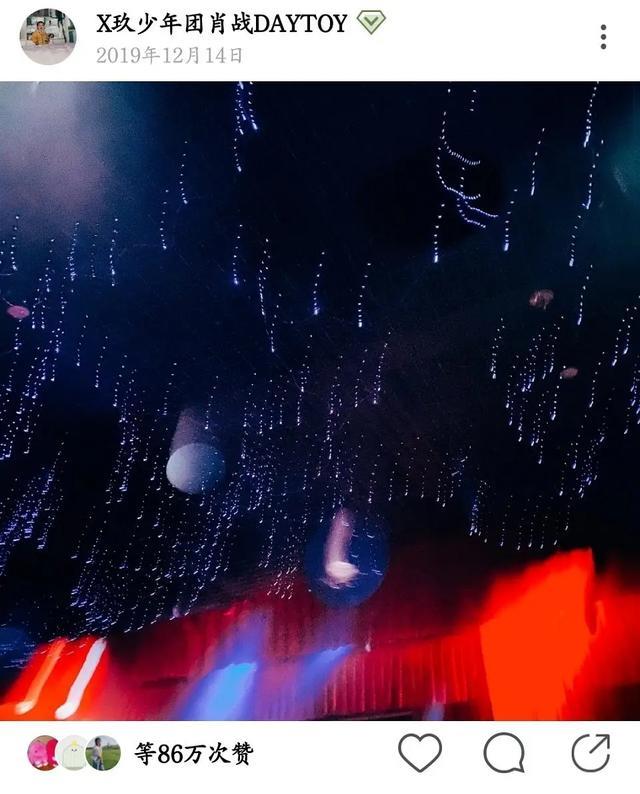
Task: Open X玖少年团肖战DAYTOY profile avatar
Action: pos(47,37)
